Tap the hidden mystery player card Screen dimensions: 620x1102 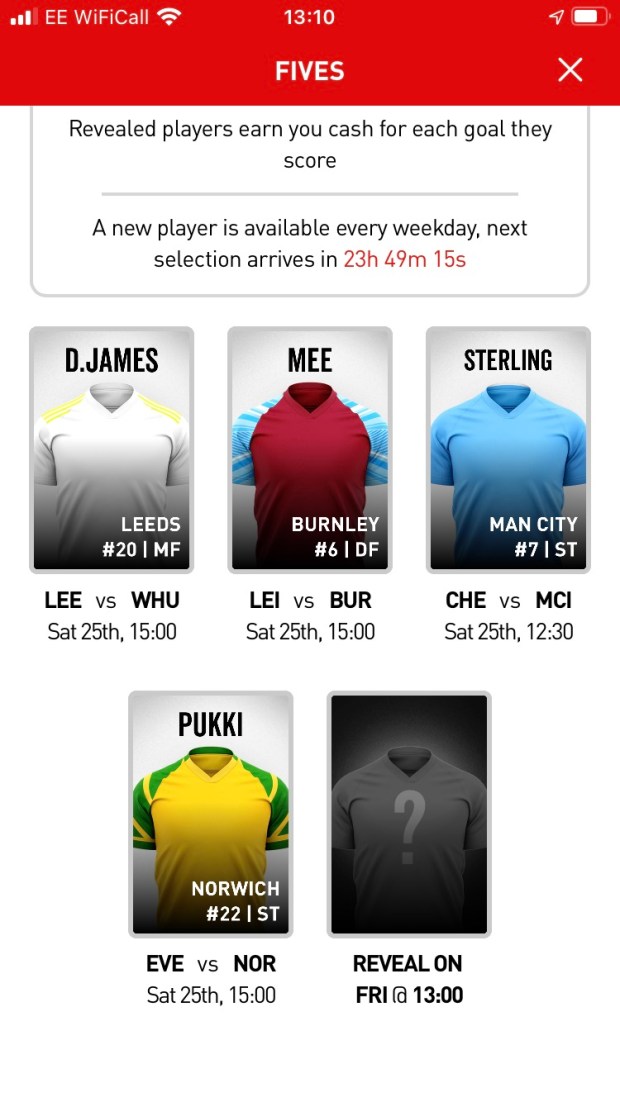pos(409,814)
